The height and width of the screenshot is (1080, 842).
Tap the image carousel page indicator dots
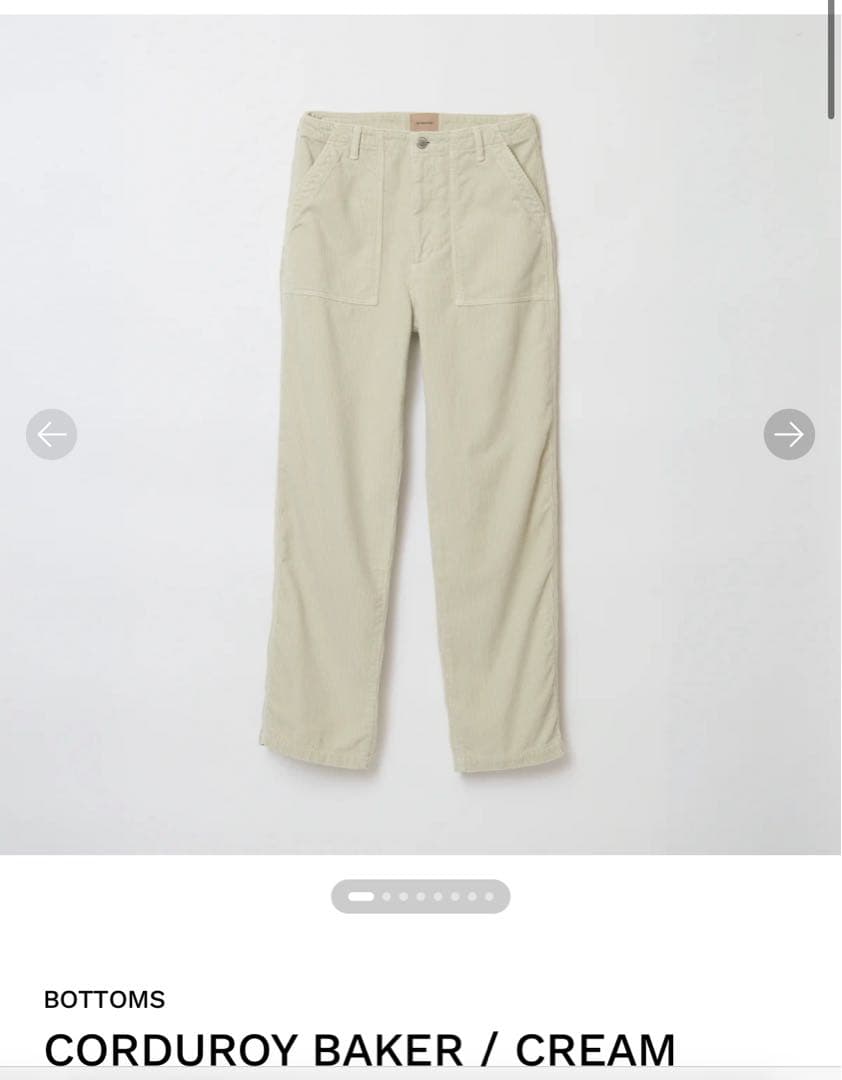click(420, 896)
